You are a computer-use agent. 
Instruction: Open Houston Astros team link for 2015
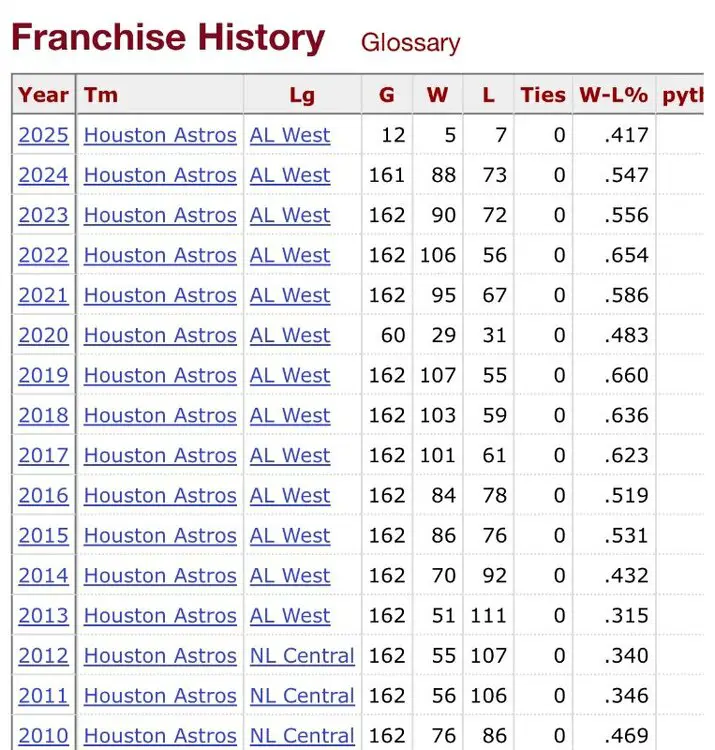tap(160, 535)
